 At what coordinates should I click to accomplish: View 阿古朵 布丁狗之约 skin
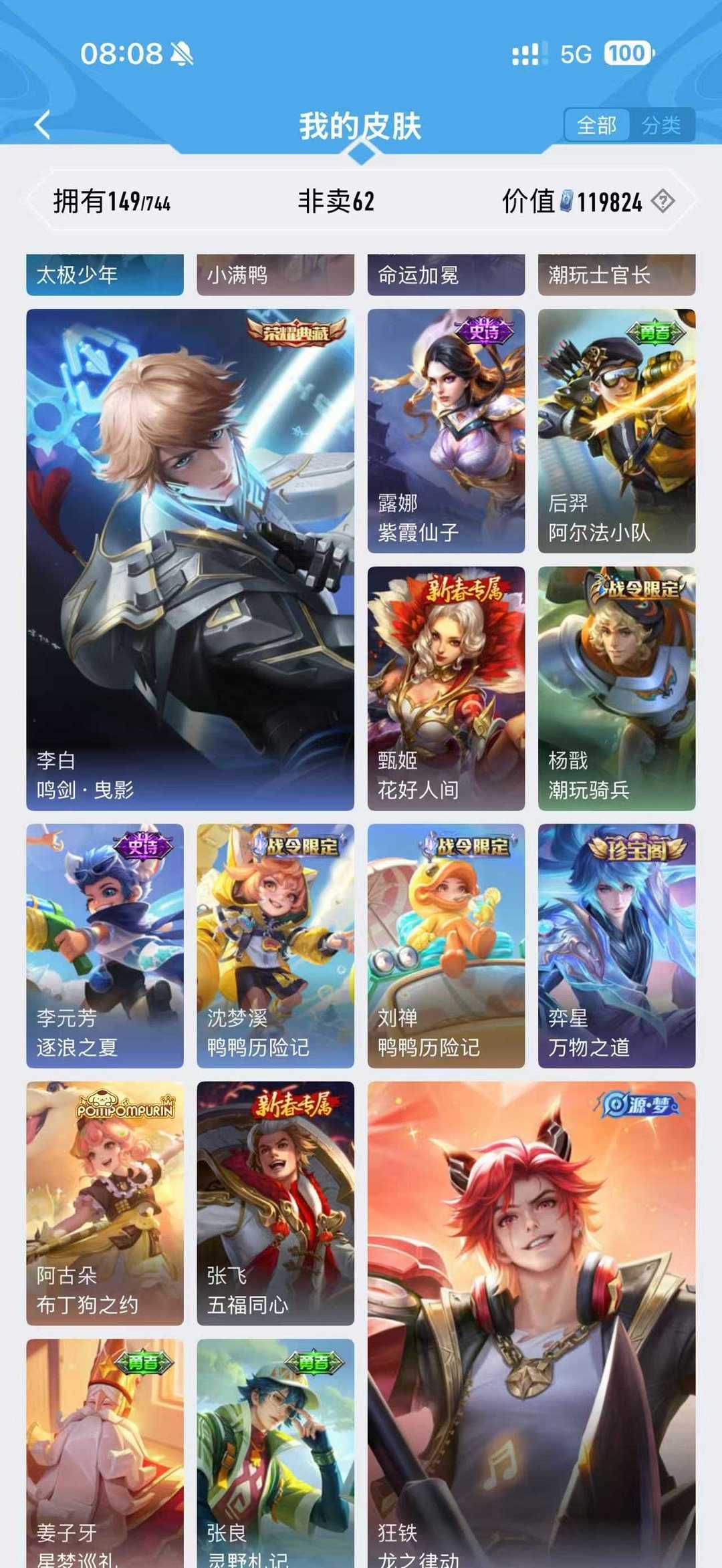point(105,1203)
